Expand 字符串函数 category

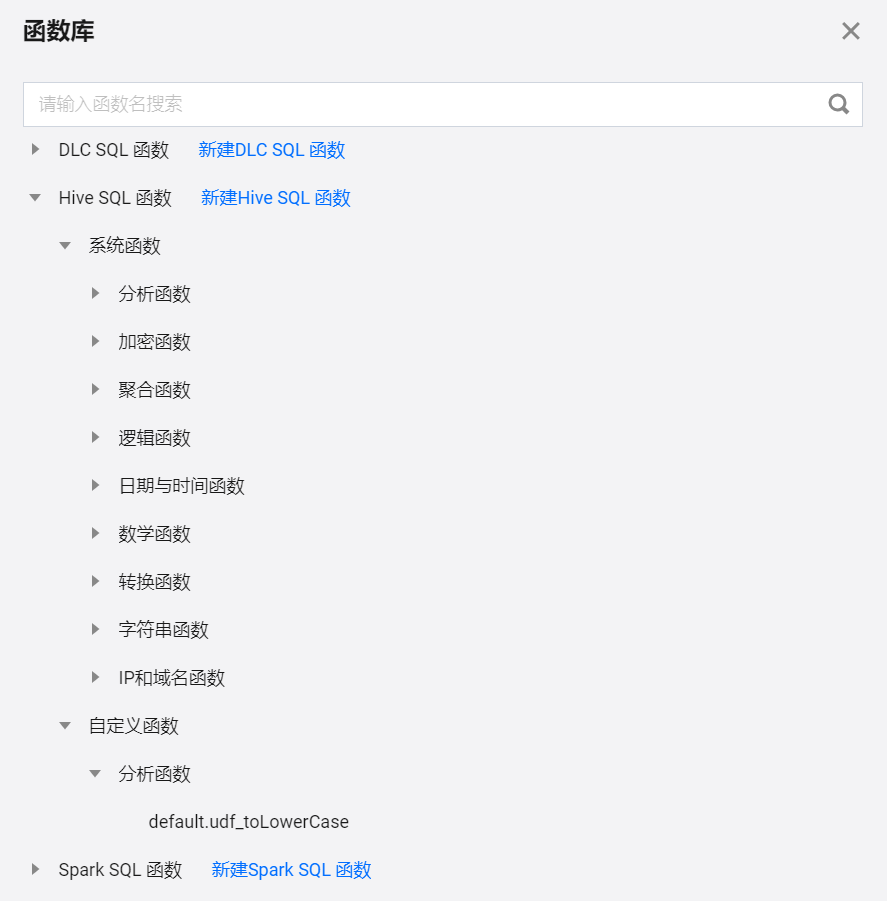click(x=96, y=630)
